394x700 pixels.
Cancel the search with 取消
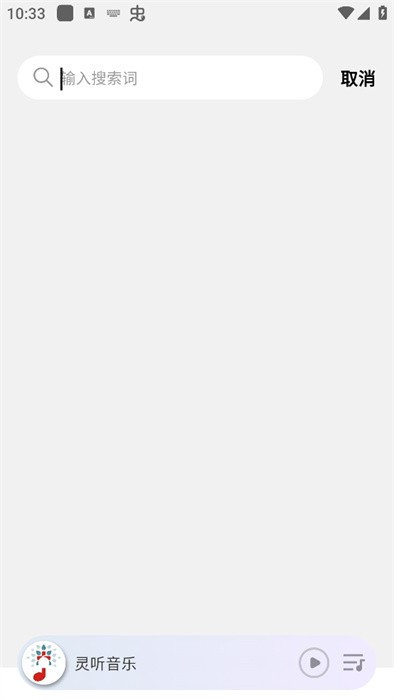357,79
